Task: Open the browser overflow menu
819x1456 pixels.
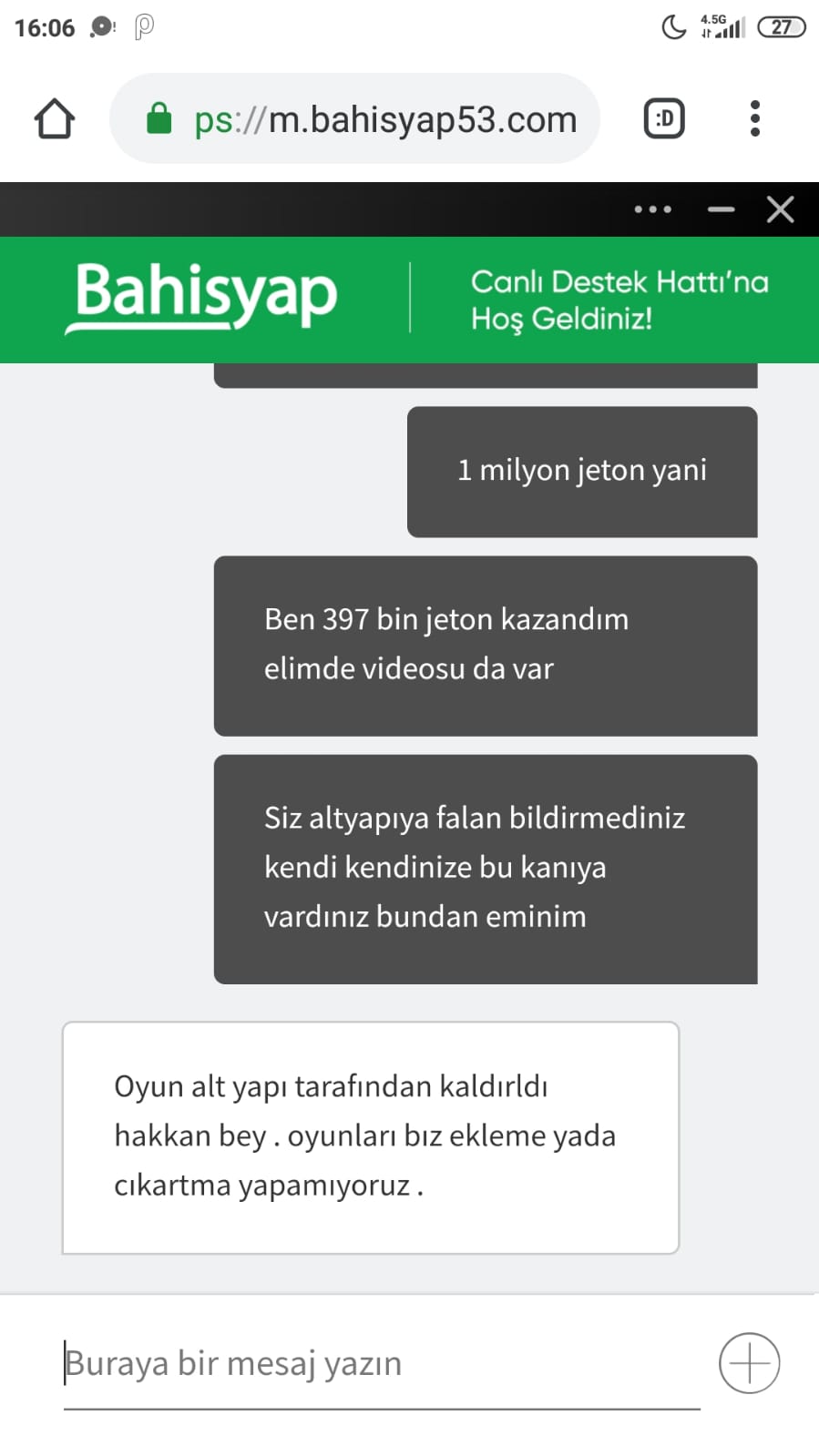Action: click(x=754, y=118)
